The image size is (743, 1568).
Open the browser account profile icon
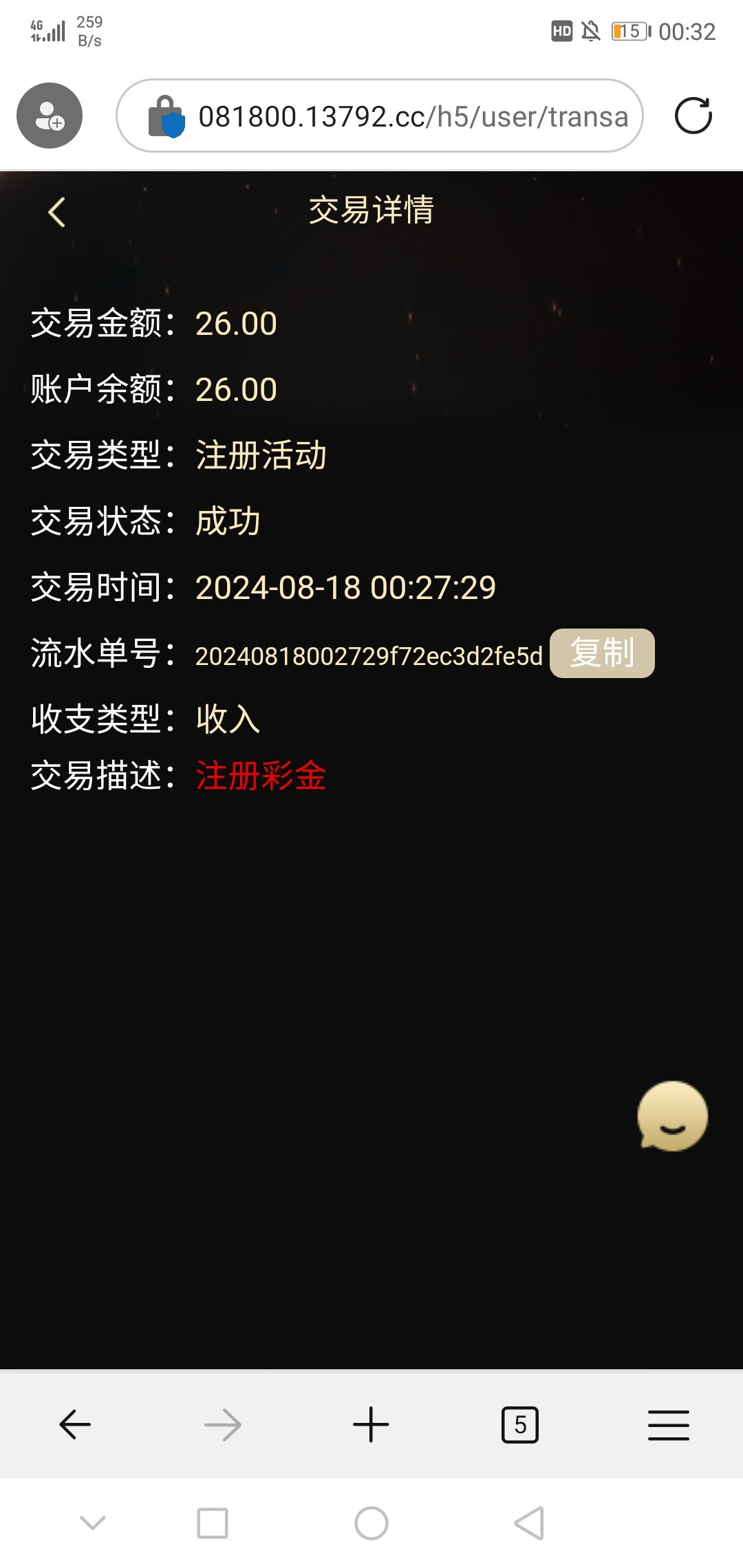click(x=50, y=116)
